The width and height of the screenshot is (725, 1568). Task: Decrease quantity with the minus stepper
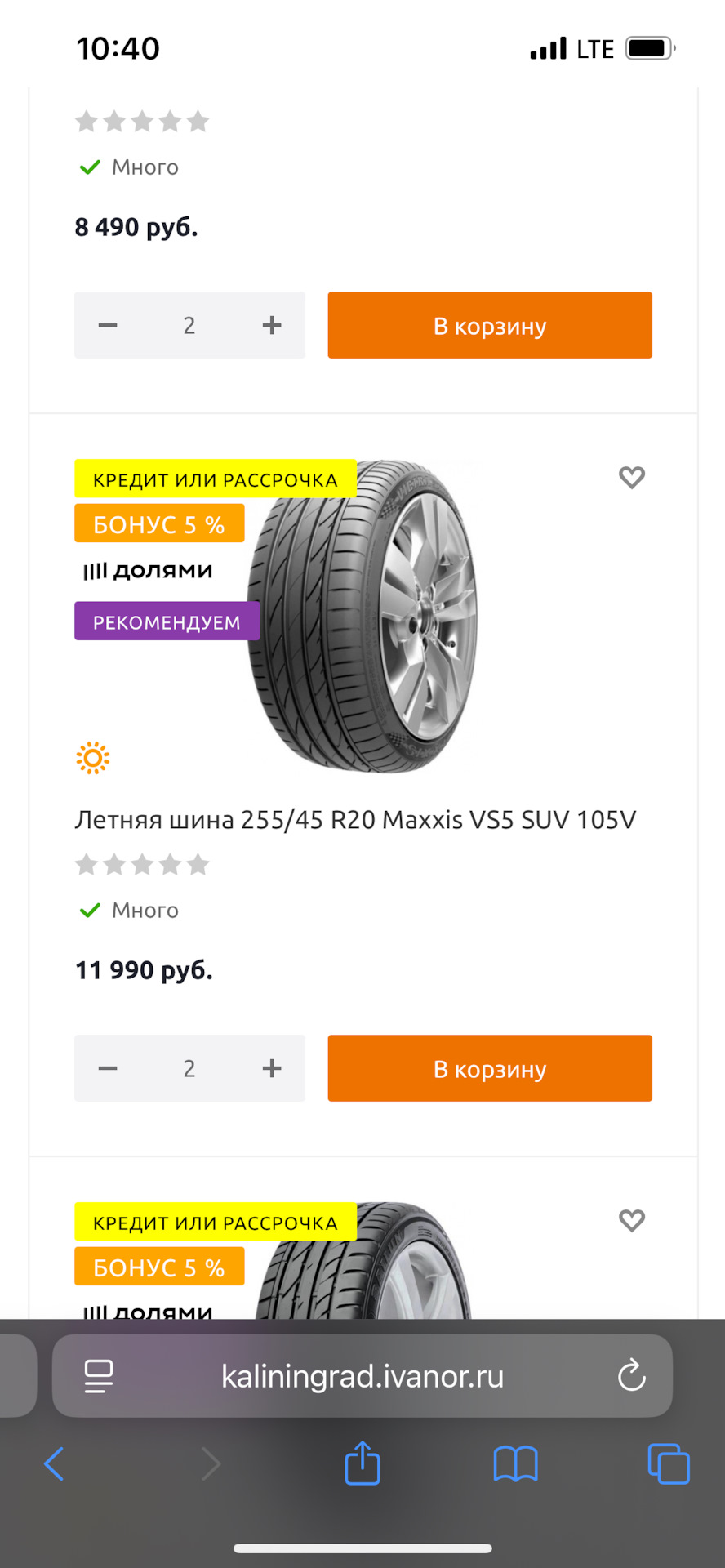click(x=107, y=1068)
